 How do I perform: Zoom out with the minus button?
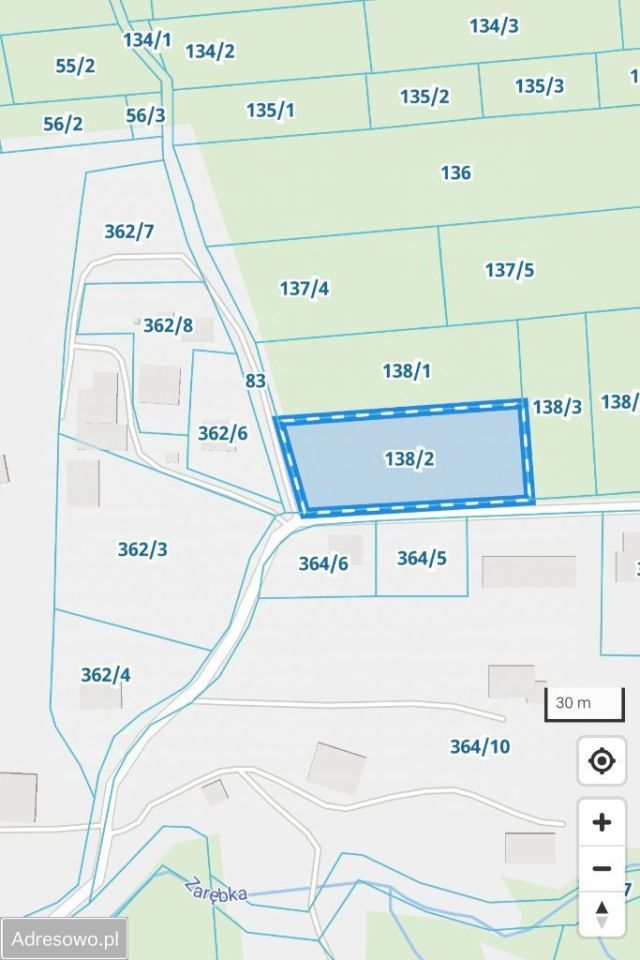[602, 868]
